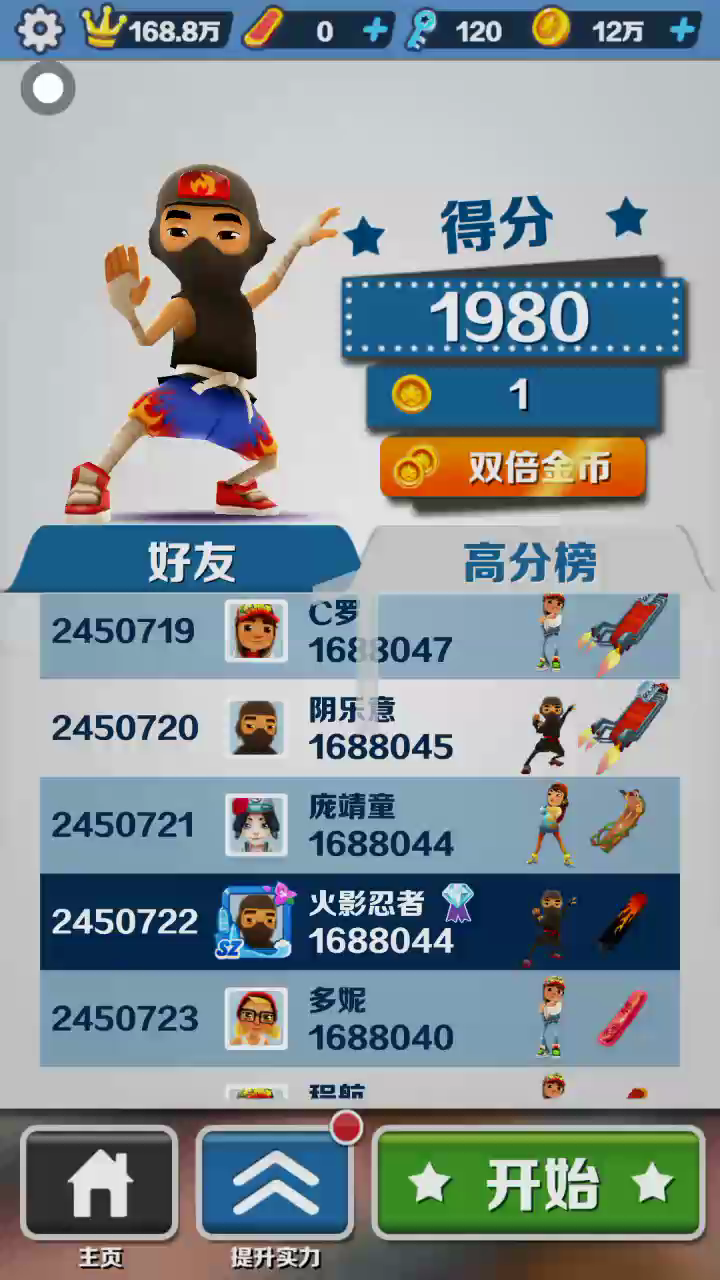Tap the 双倍金币 double coins button
This screenshot has height=1280, width=720.
(x=513, y=468)
